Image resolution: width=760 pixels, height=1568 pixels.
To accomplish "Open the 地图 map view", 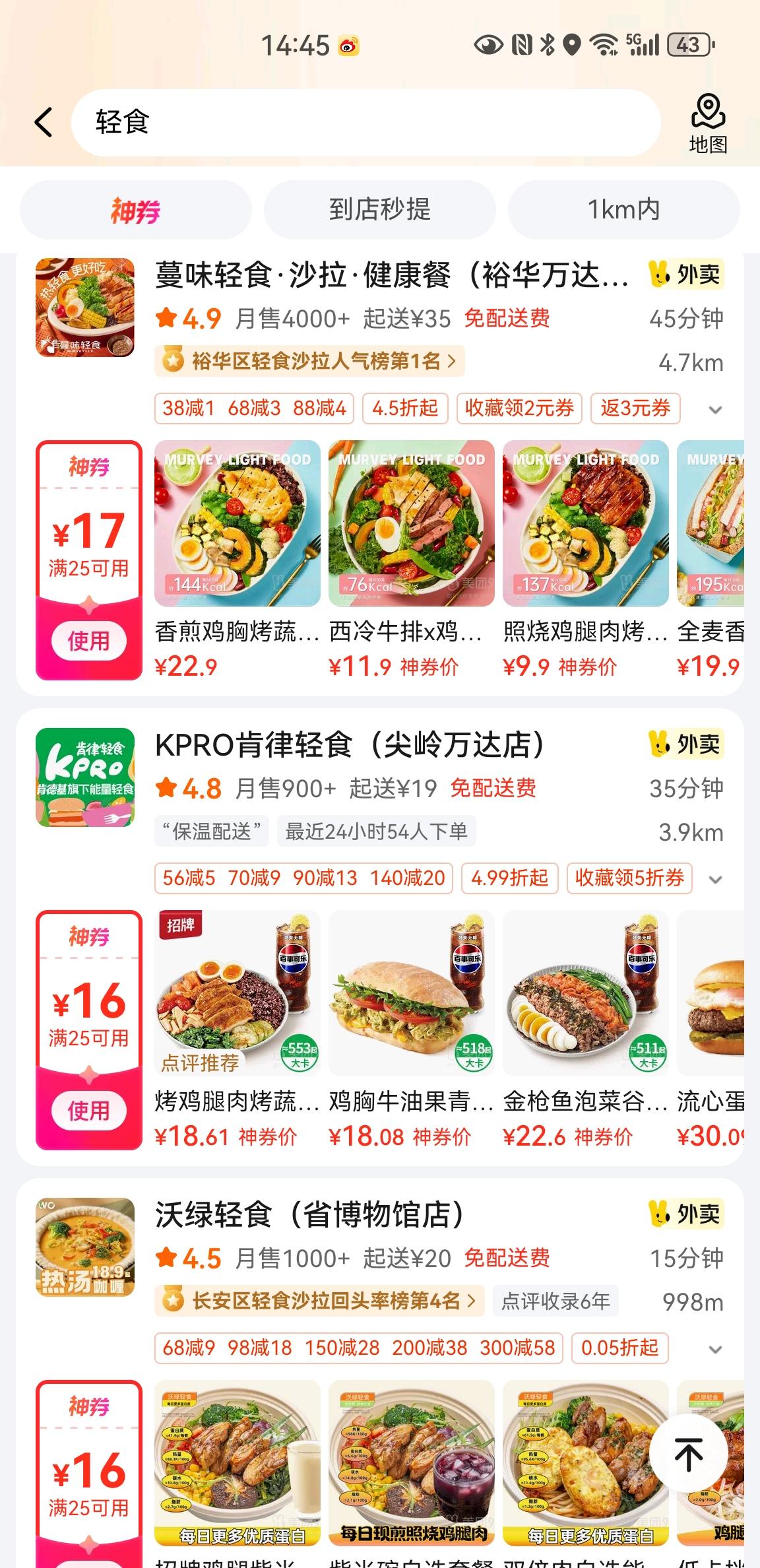I will [708, 123].
